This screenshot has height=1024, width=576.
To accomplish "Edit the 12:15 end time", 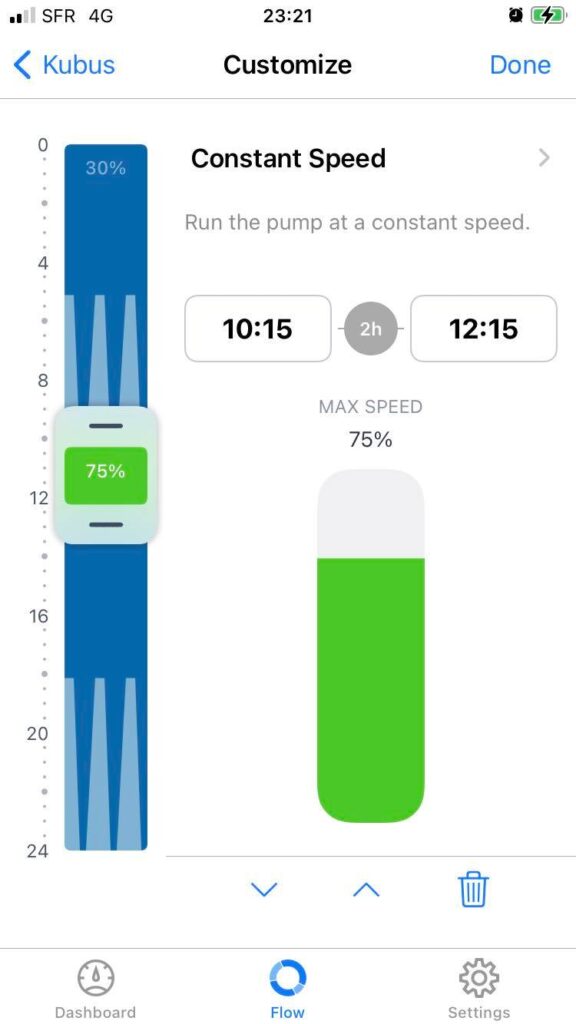I will pos(483,328).
